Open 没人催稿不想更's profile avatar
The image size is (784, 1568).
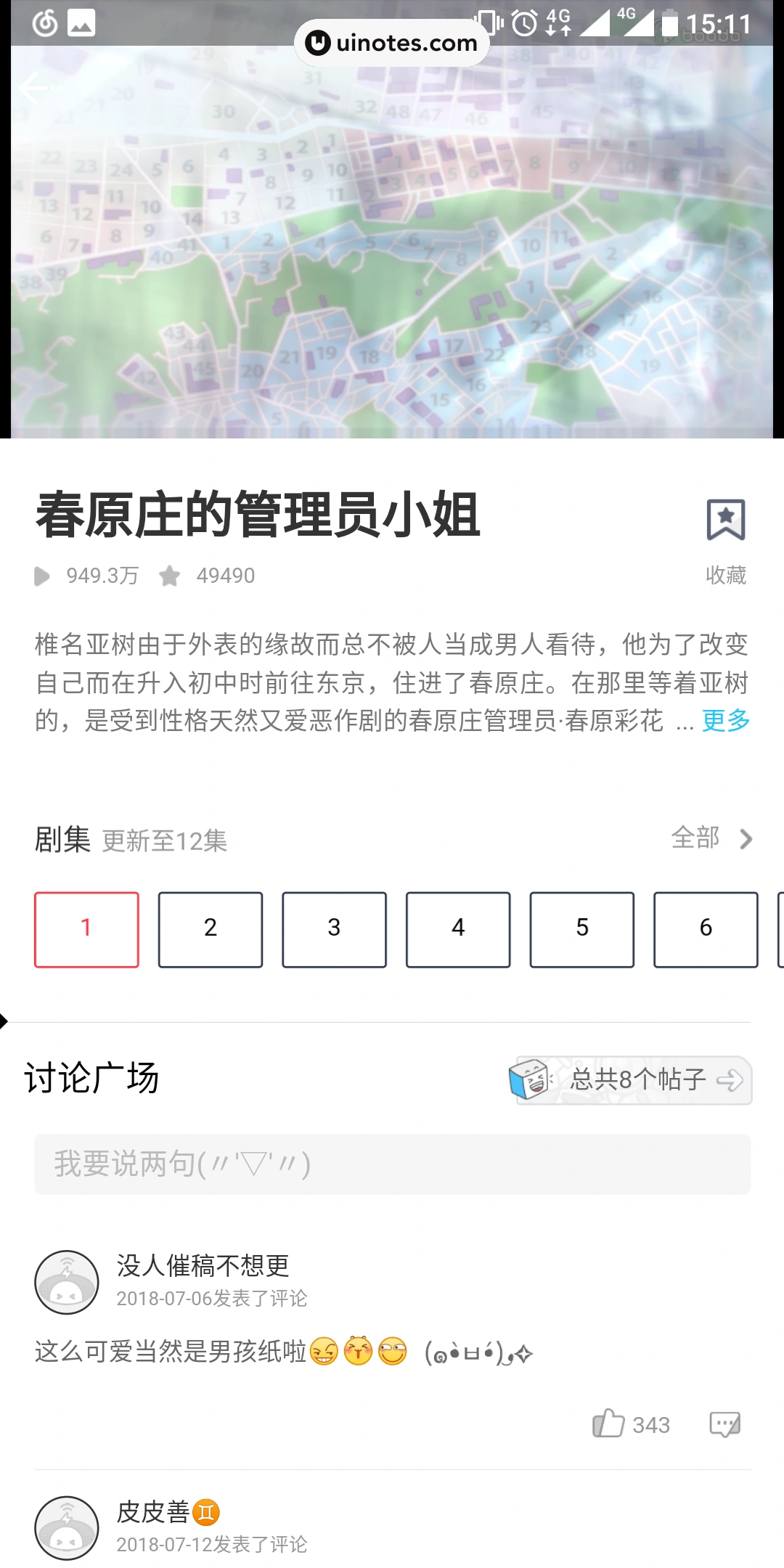pyautogui.click(x=67, y=1282)
